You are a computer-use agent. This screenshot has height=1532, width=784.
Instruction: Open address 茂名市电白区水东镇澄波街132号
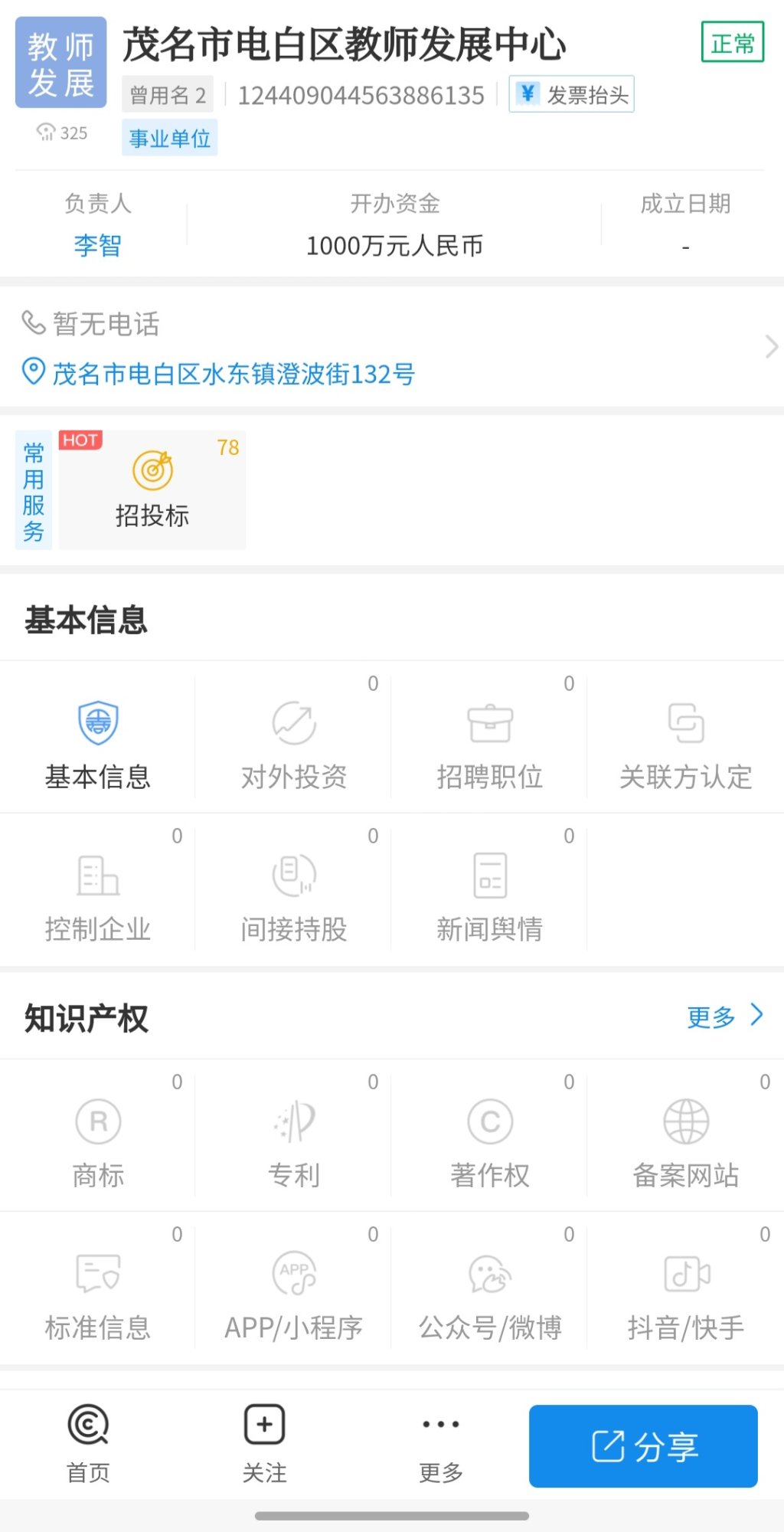pyautogui.click(x=234, y=374)
